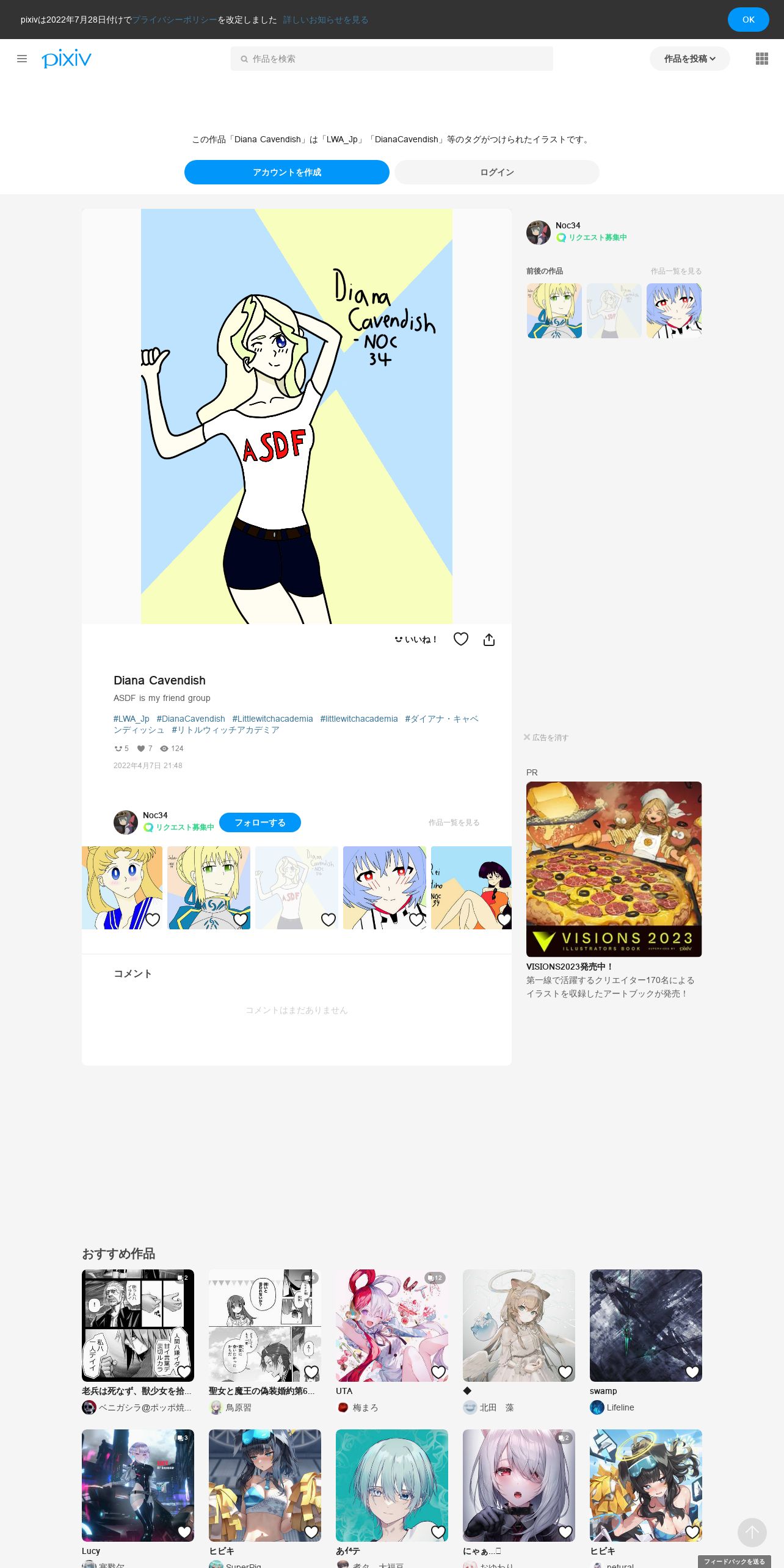Expand the 作品を投稿 dropdown
The height and width of the screenshot is (1568, 784).
click(x=689, y=59)
